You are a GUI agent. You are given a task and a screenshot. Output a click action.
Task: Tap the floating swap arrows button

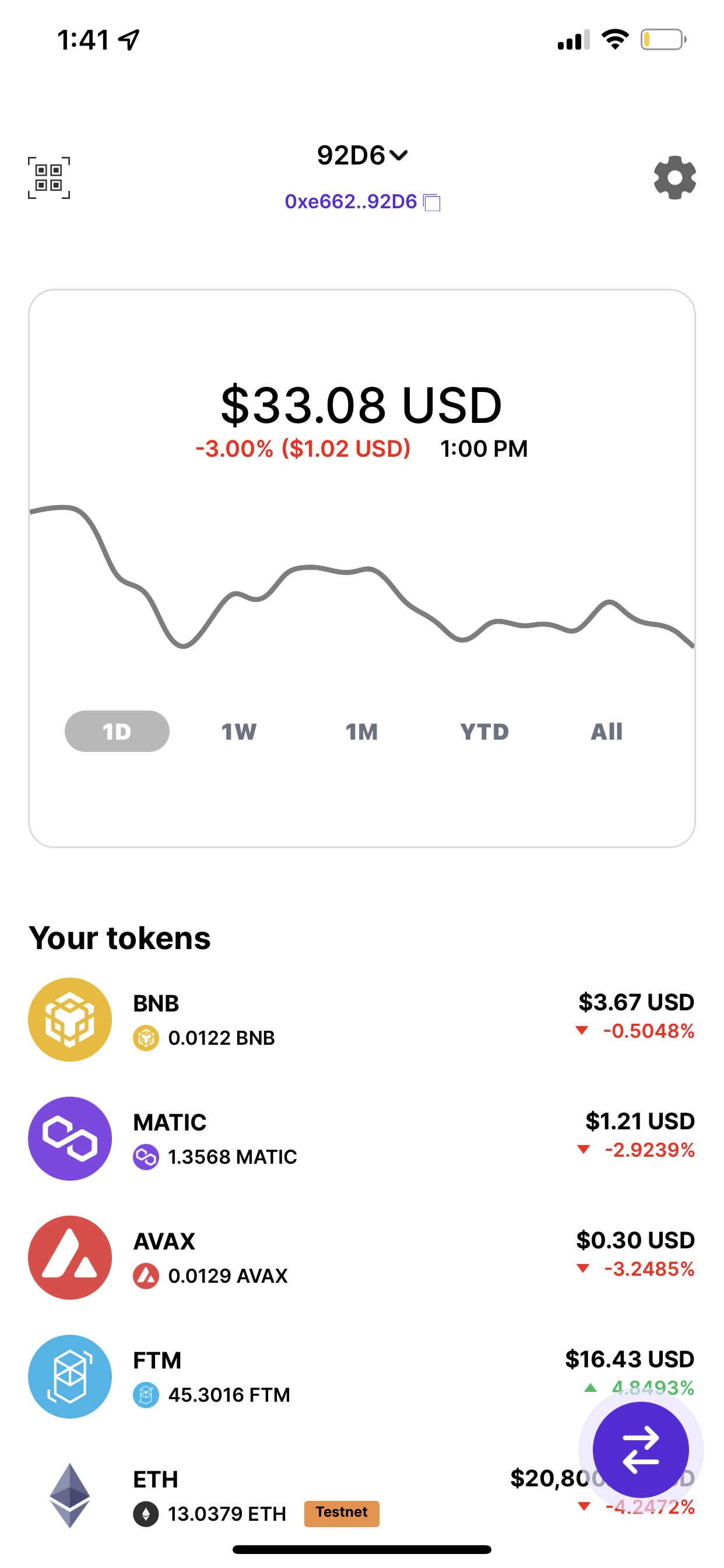[x=641, y=1450]
